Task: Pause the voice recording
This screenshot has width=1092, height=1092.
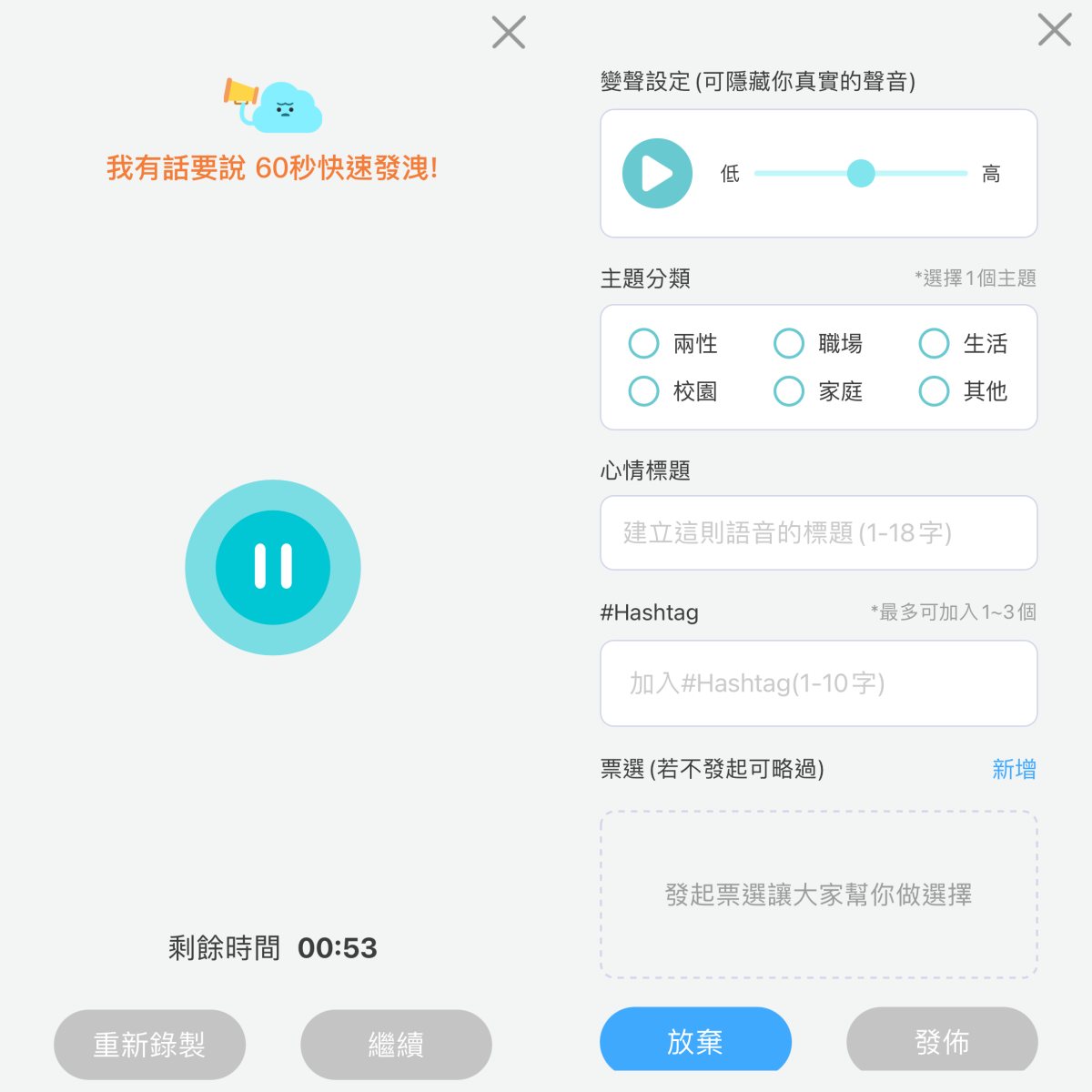Action: (273, 567)
